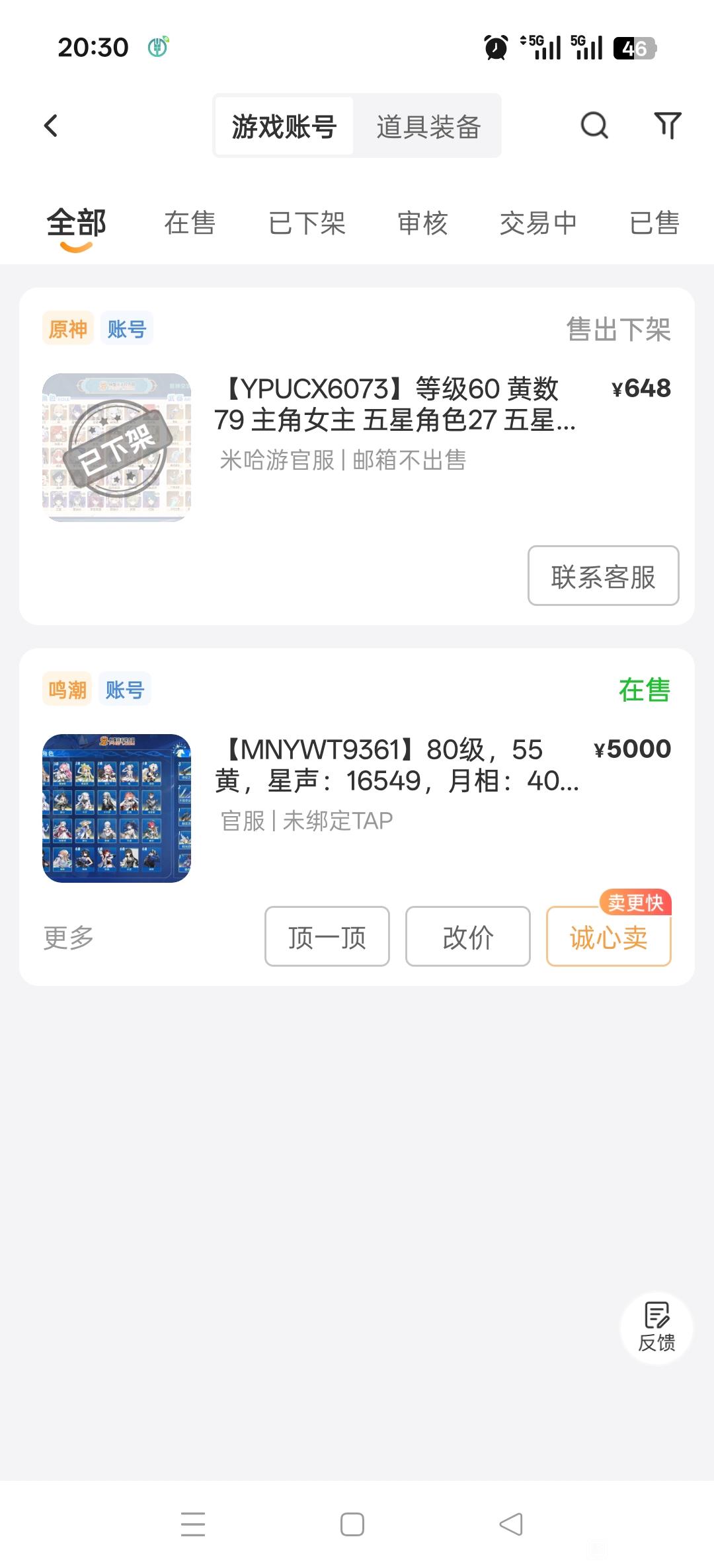Tap the system home button
The height and width of the screenshot is (1568, 714).
352,1524
